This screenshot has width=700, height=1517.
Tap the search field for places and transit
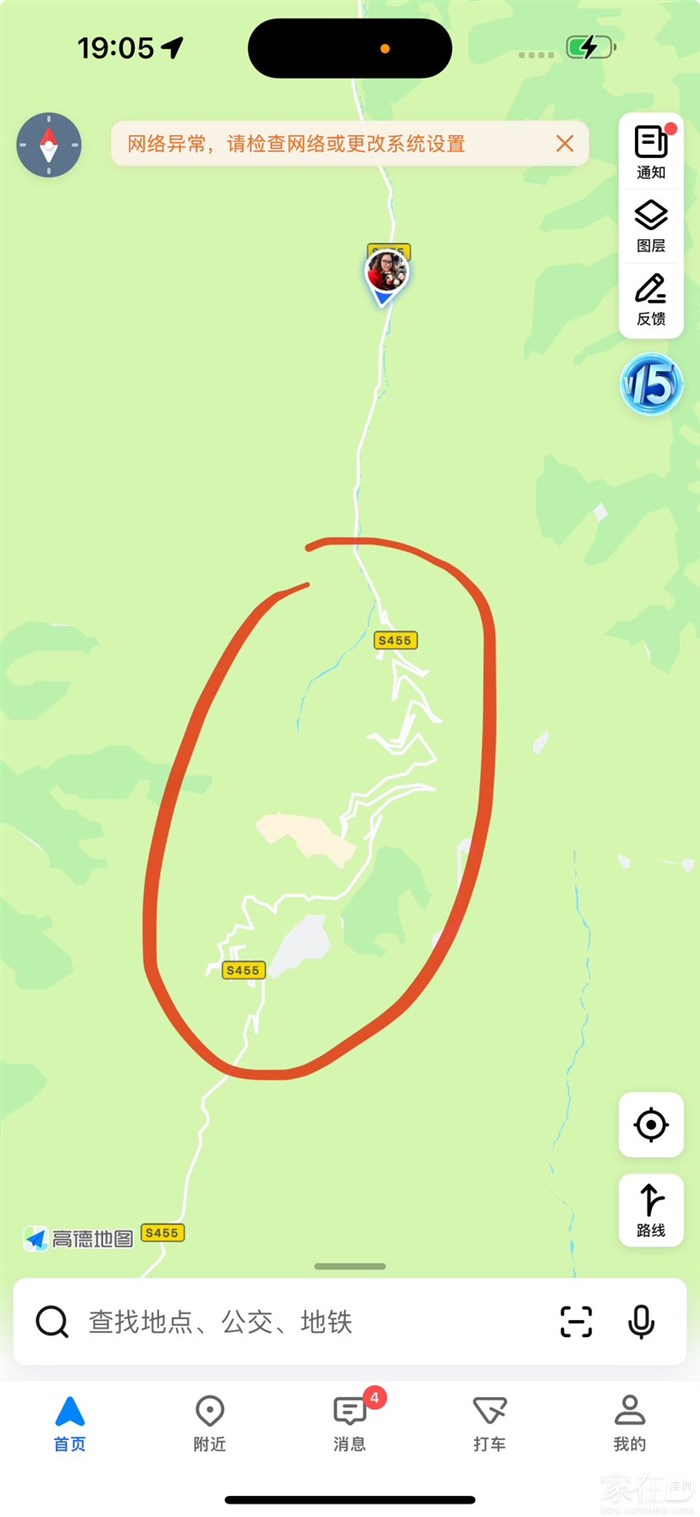point(300,1322)
